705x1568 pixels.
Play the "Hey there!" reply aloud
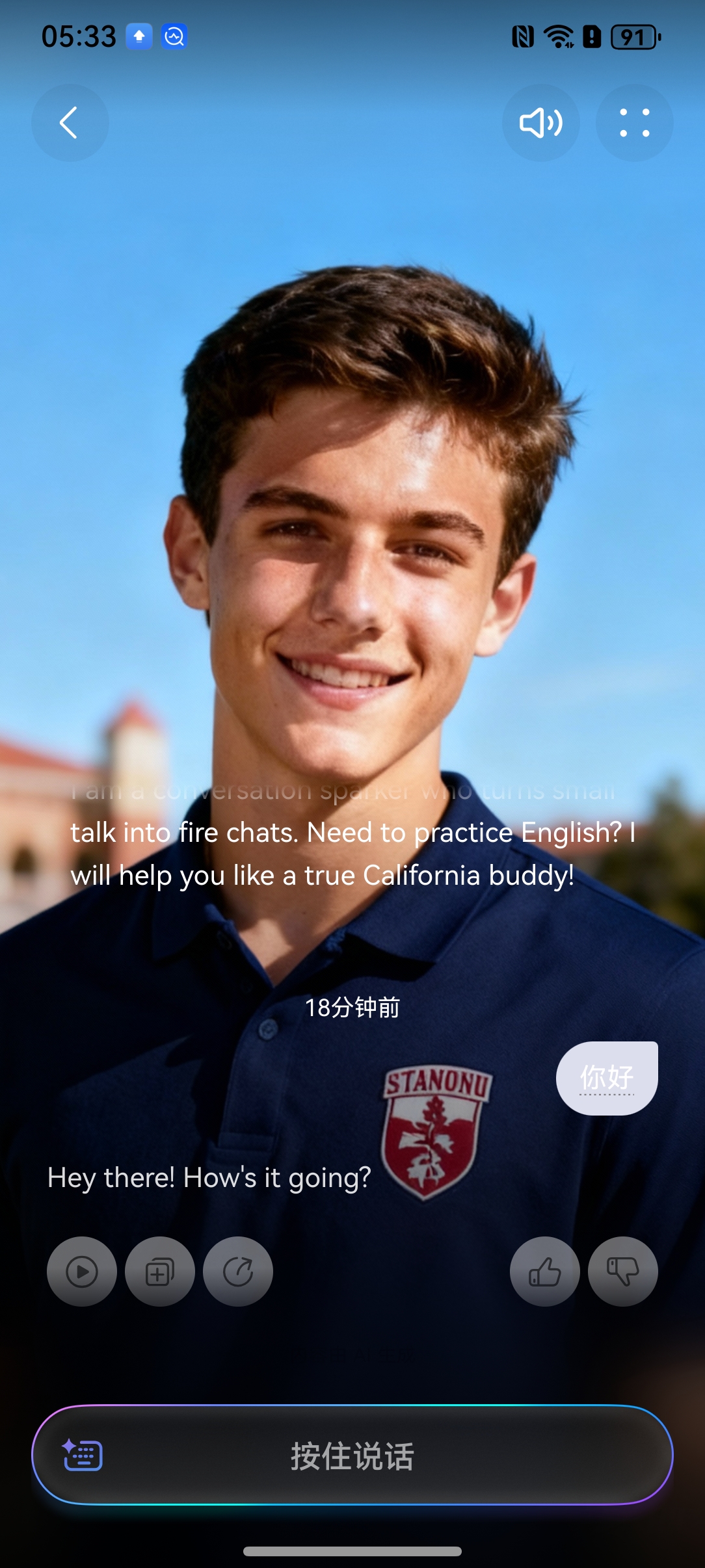point(82,1272)
